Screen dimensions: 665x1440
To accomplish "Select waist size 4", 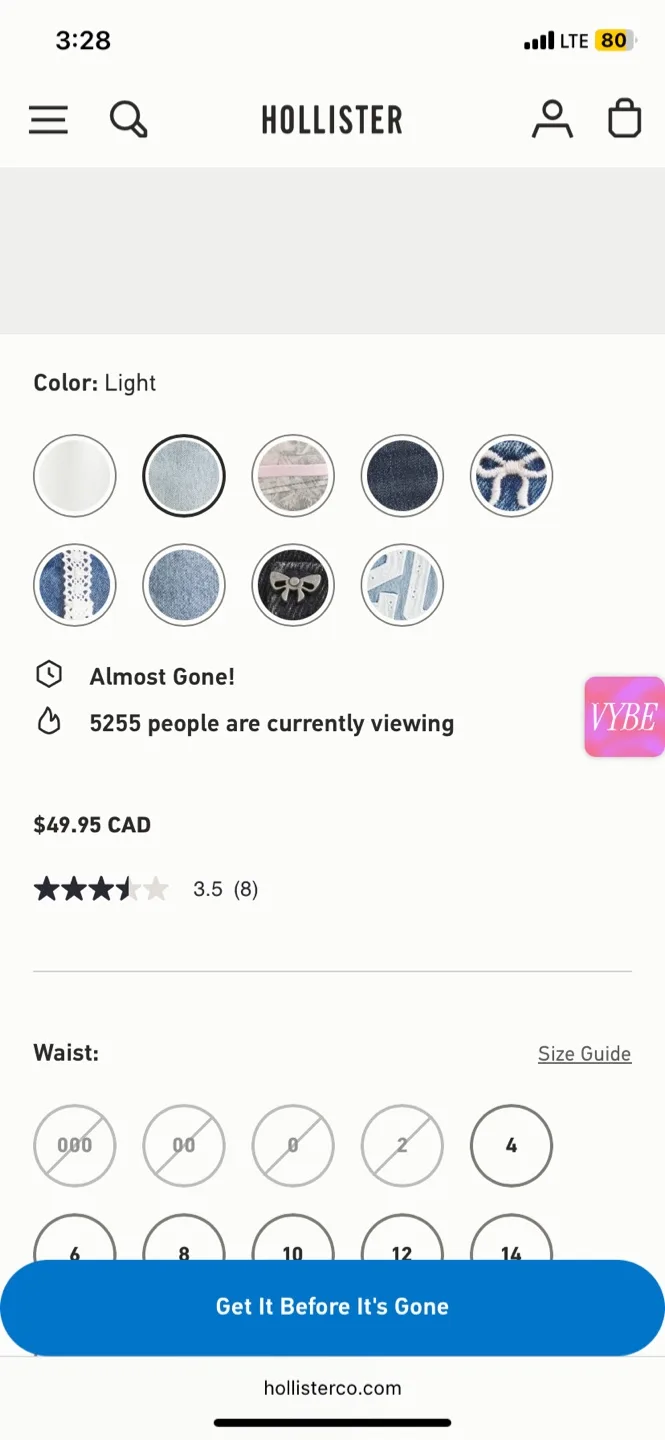I will point(511,1145).
